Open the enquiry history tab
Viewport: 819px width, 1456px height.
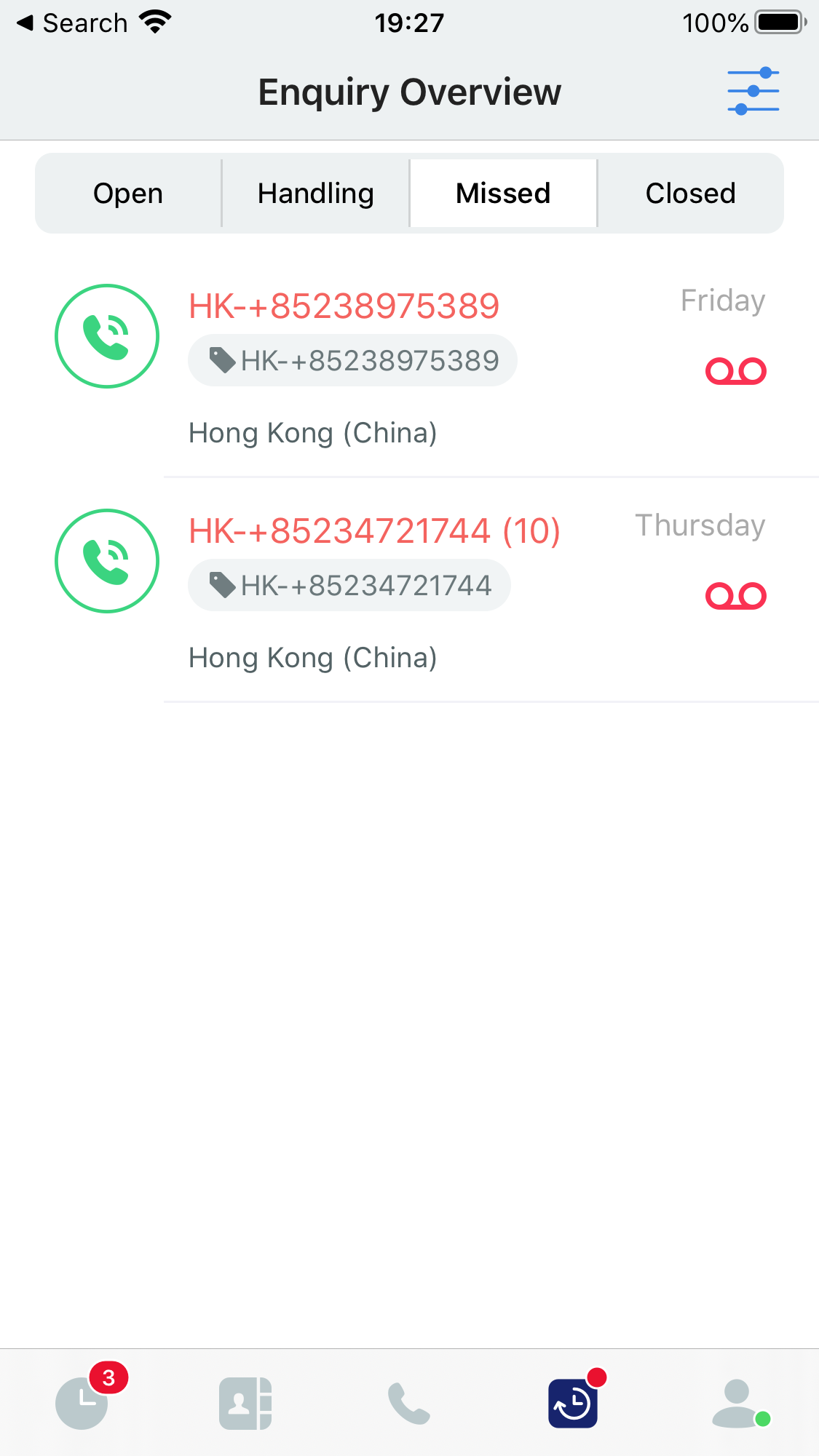click(x=573, y=1402)
